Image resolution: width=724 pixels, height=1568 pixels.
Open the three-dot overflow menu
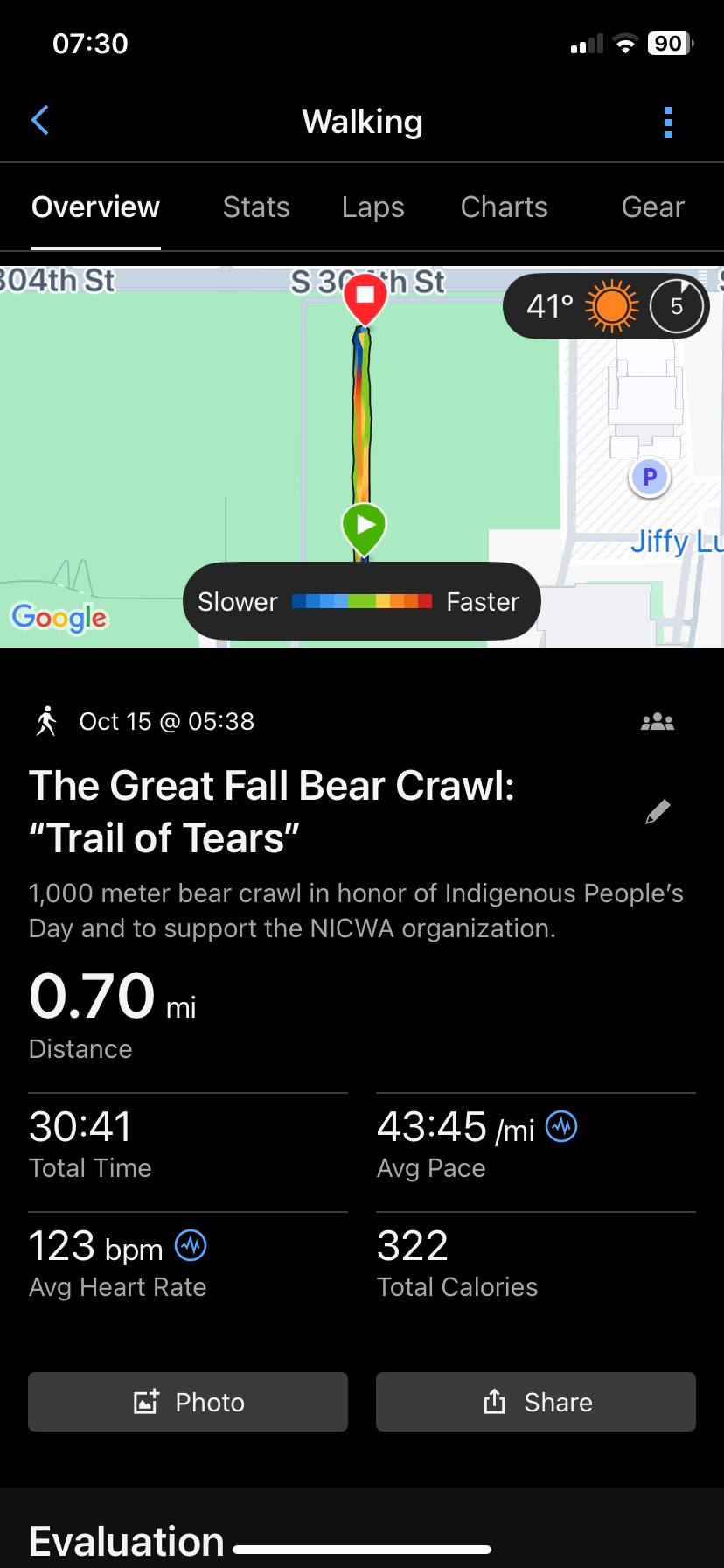[x=668, y=122]
